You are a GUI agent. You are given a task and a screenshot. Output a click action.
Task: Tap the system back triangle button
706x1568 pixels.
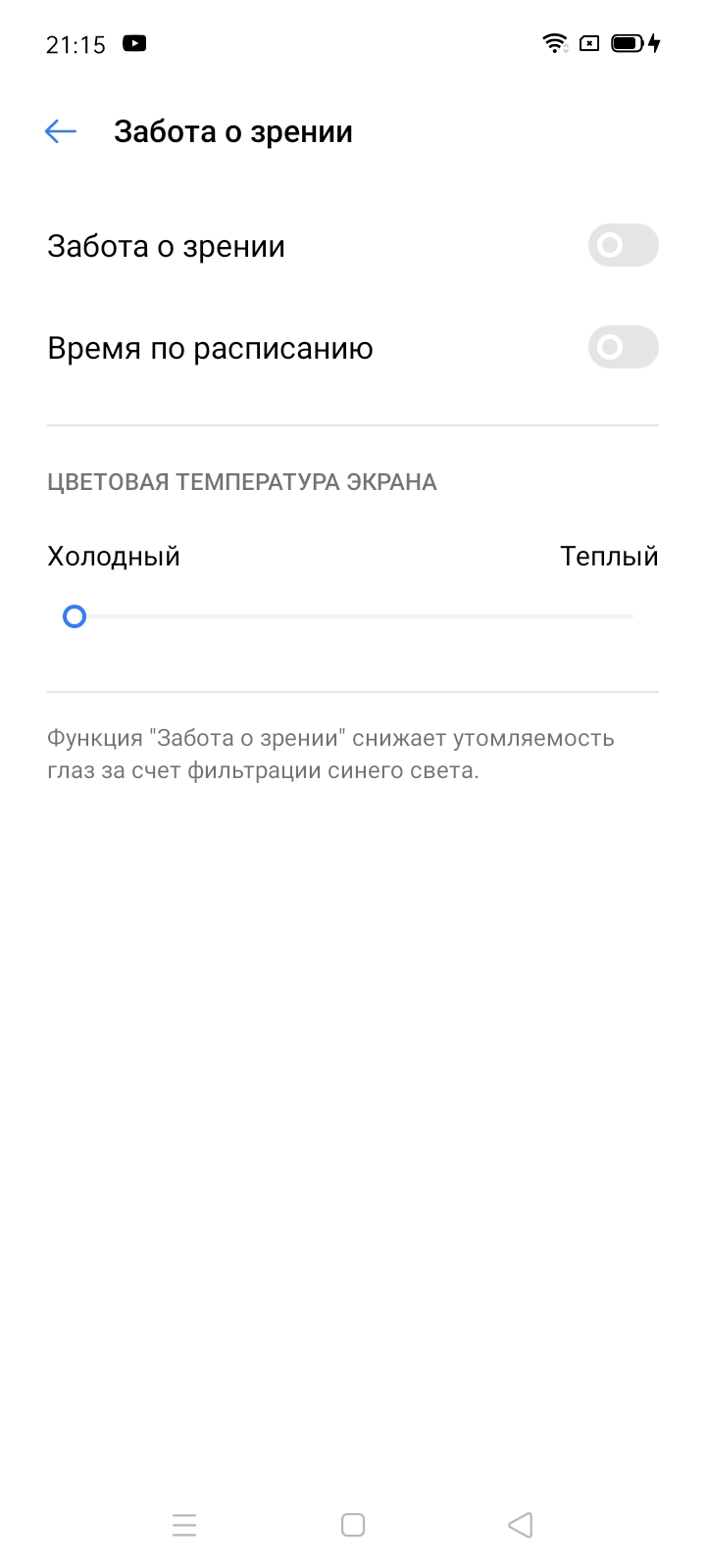(521, 1525)
